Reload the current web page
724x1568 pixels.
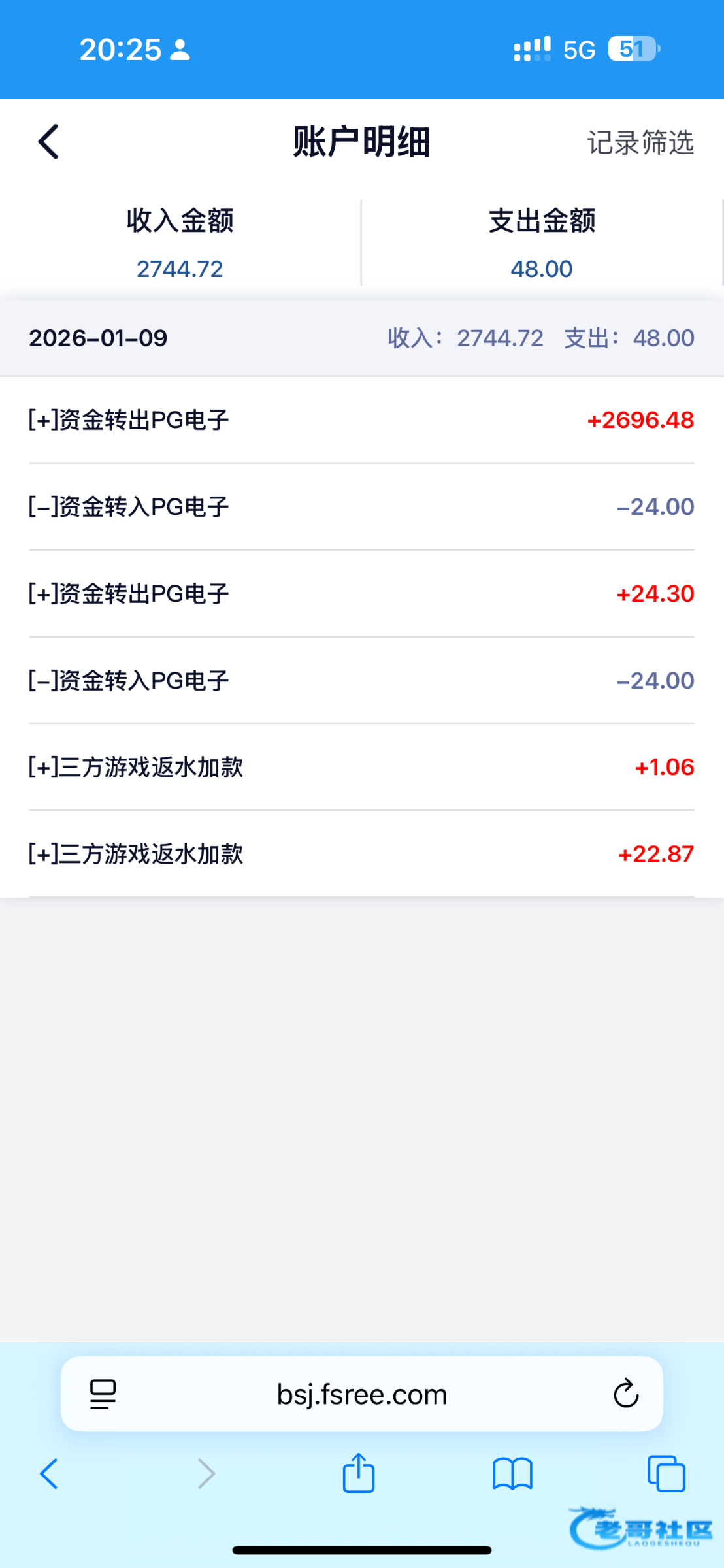[x=625, y=1394]
